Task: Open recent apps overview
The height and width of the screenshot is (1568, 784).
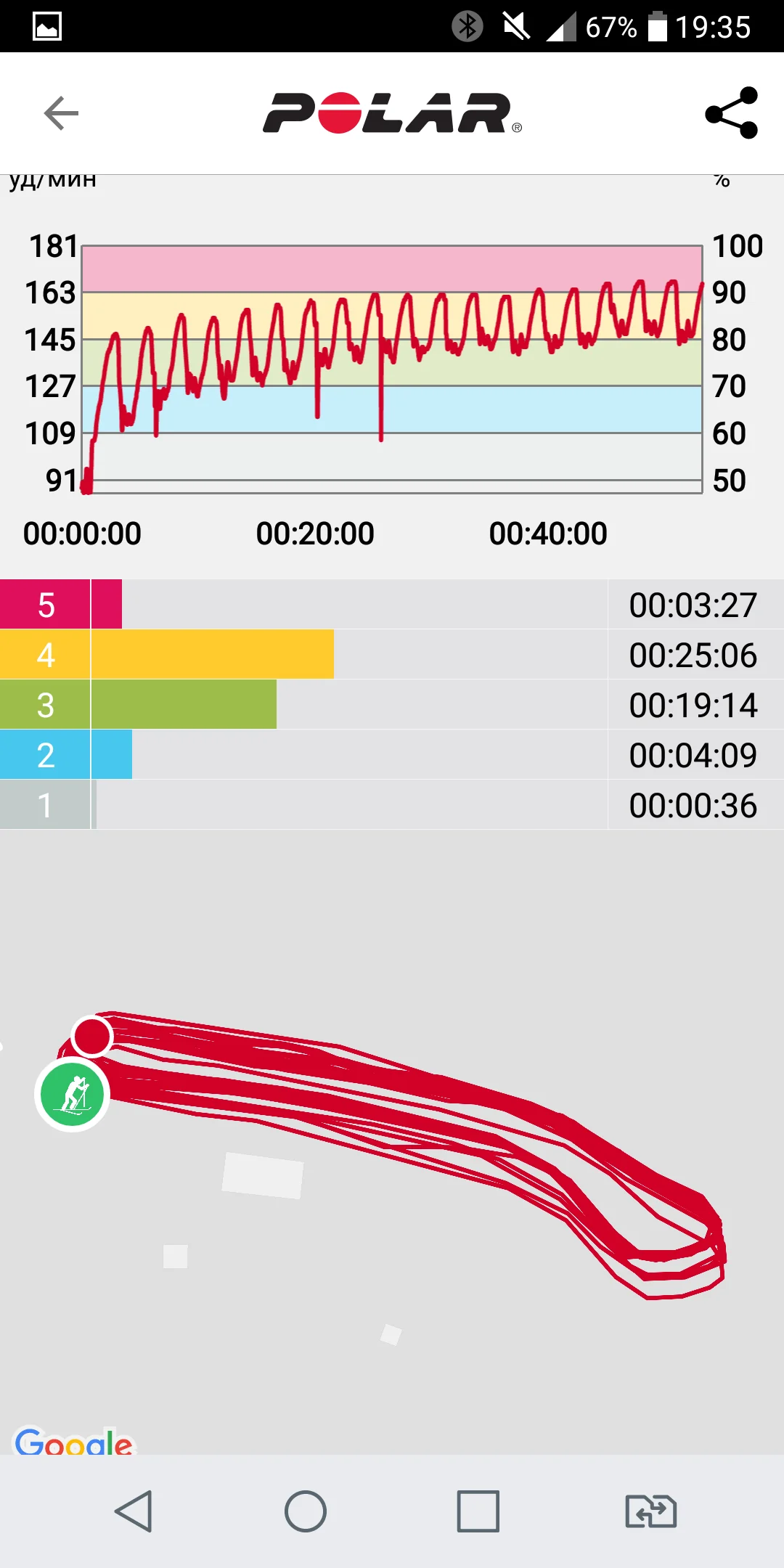Action: 478,1512
